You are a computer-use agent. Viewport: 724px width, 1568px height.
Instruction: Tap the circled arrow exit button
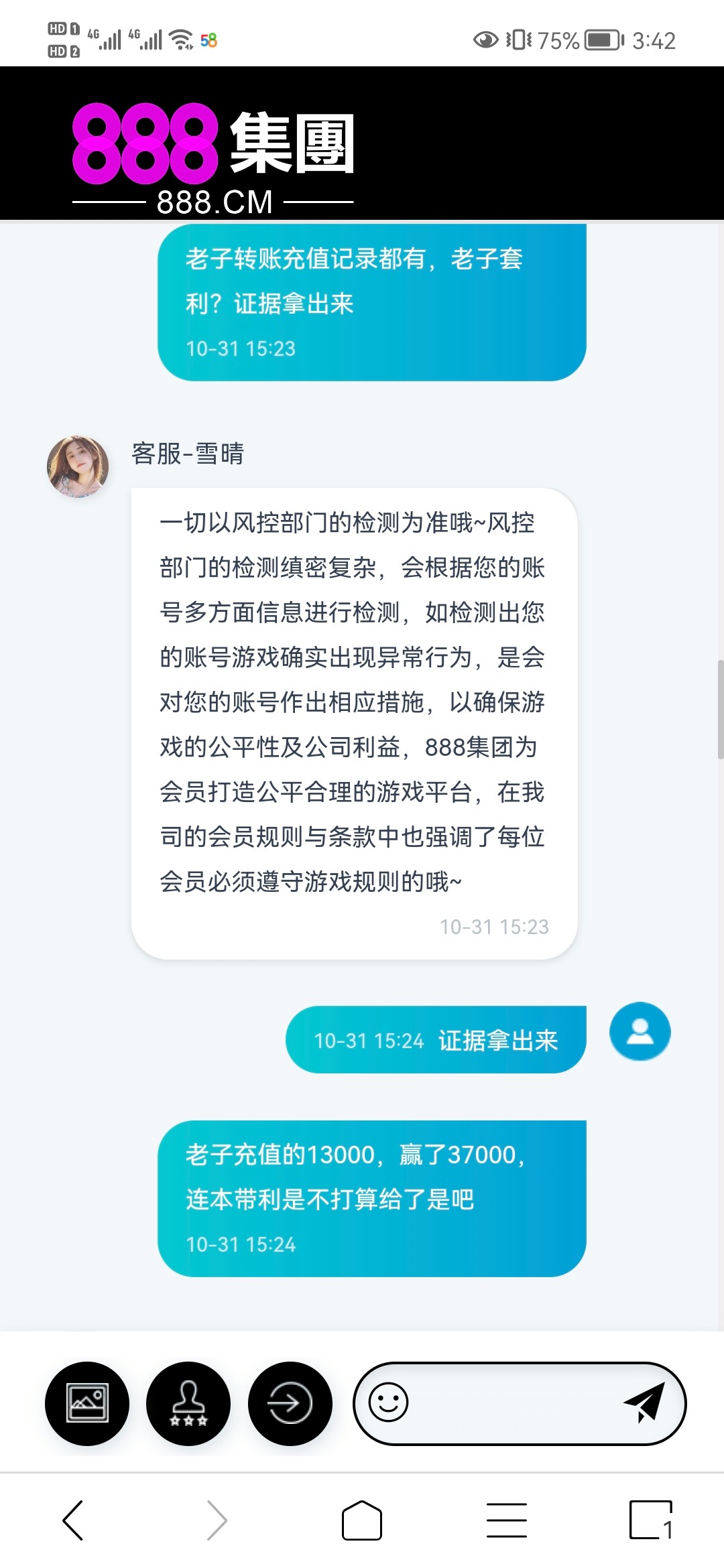(290, 1403)
